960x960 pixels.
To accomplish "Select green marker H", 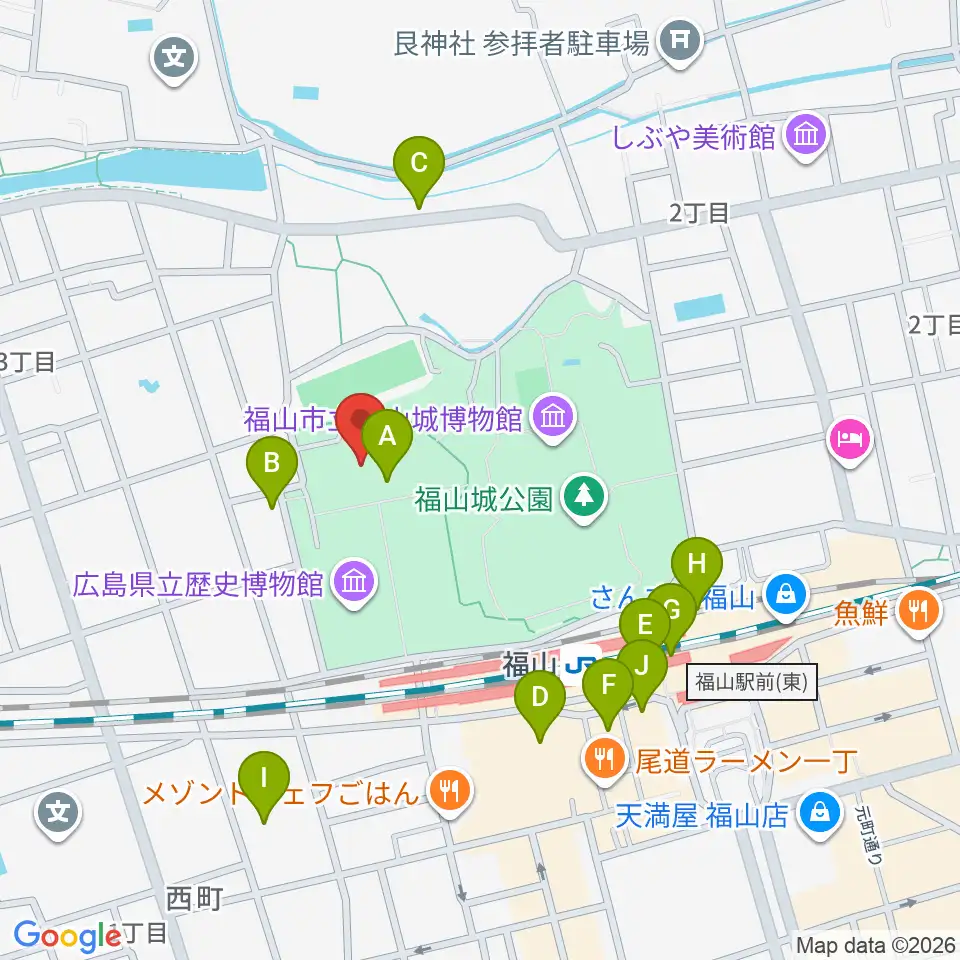I will 697,564.
